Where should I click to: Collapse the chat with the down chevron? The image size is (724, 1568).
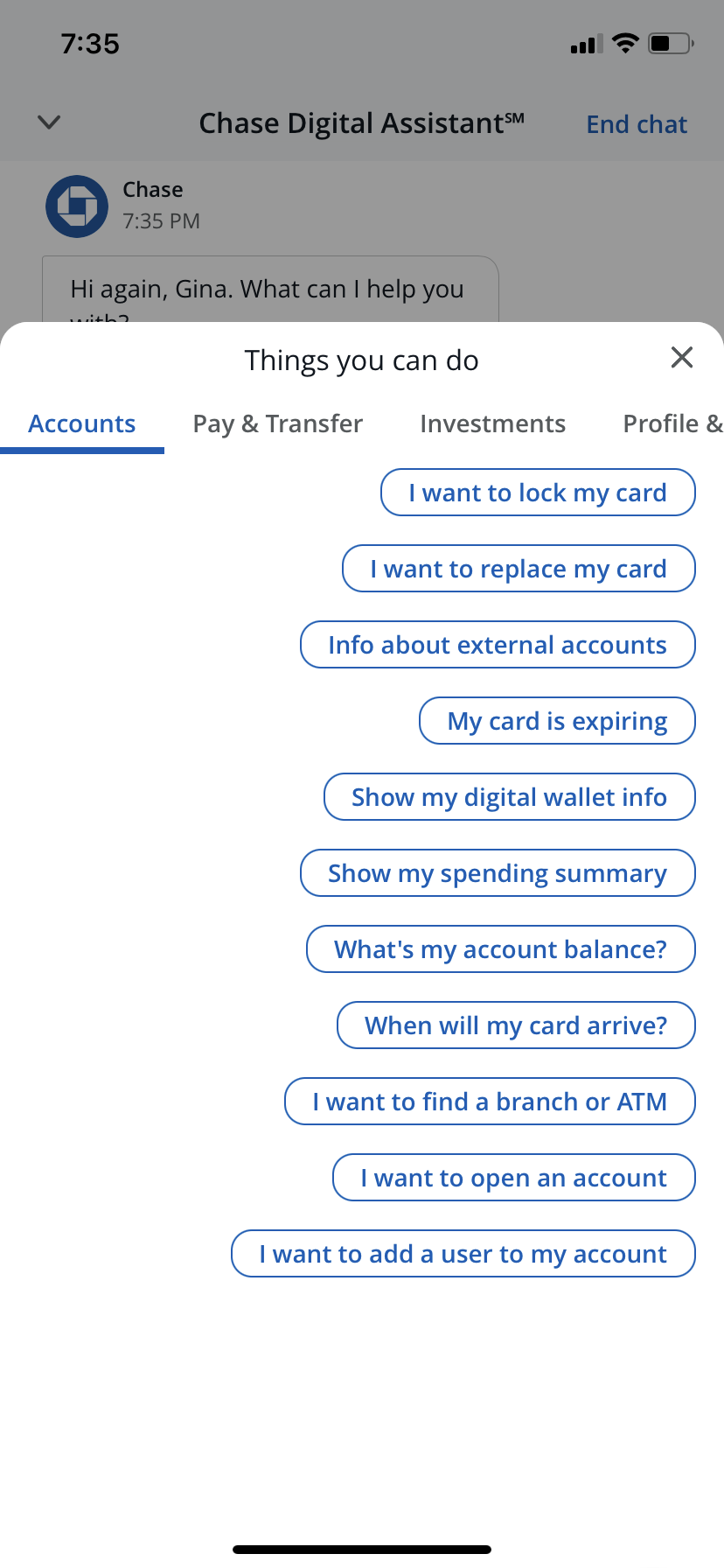coord(50,122)
